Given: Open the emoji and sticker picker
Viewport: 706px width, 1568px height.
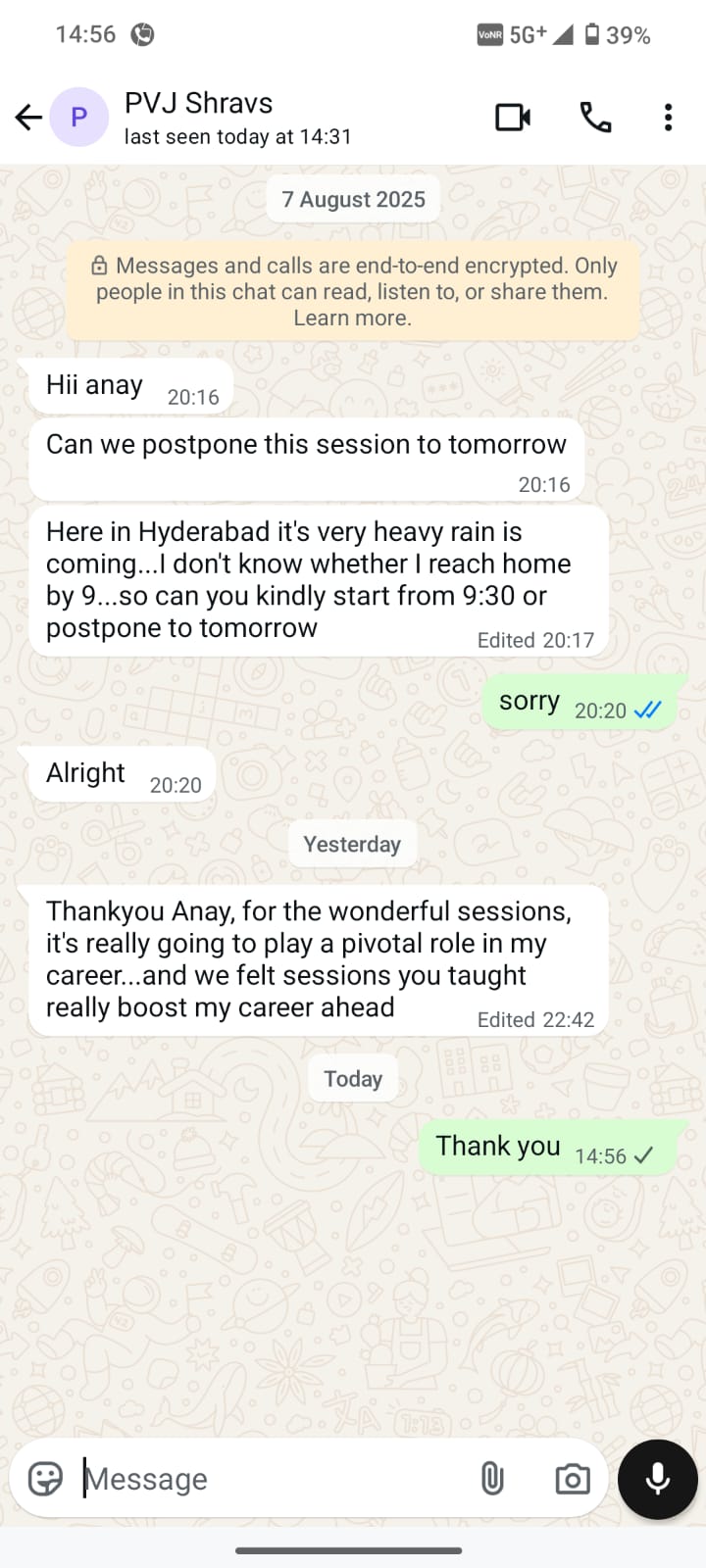Looking at the screenshot, I should [45, 1478].
